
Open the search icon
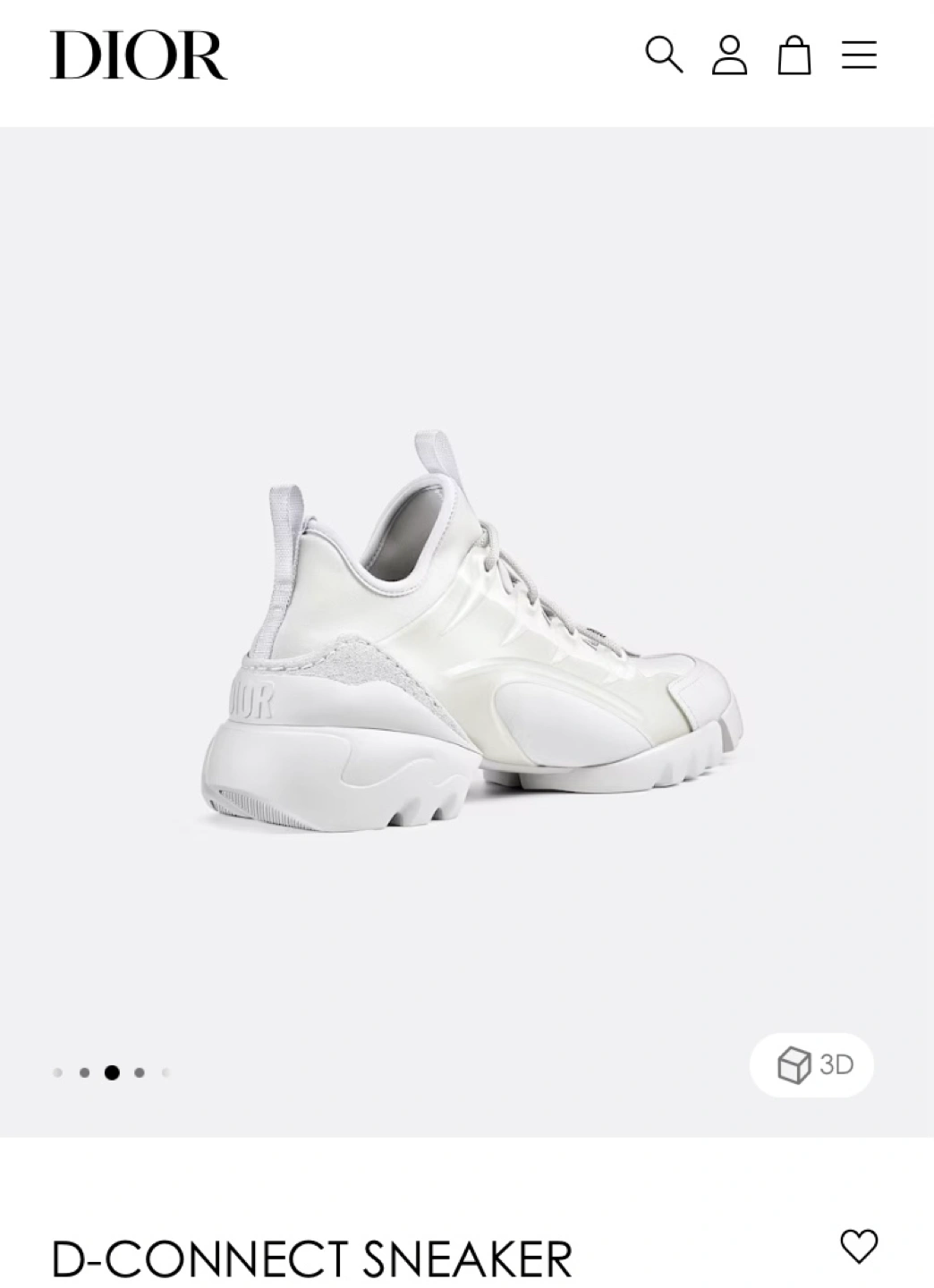tap(664, 55)
